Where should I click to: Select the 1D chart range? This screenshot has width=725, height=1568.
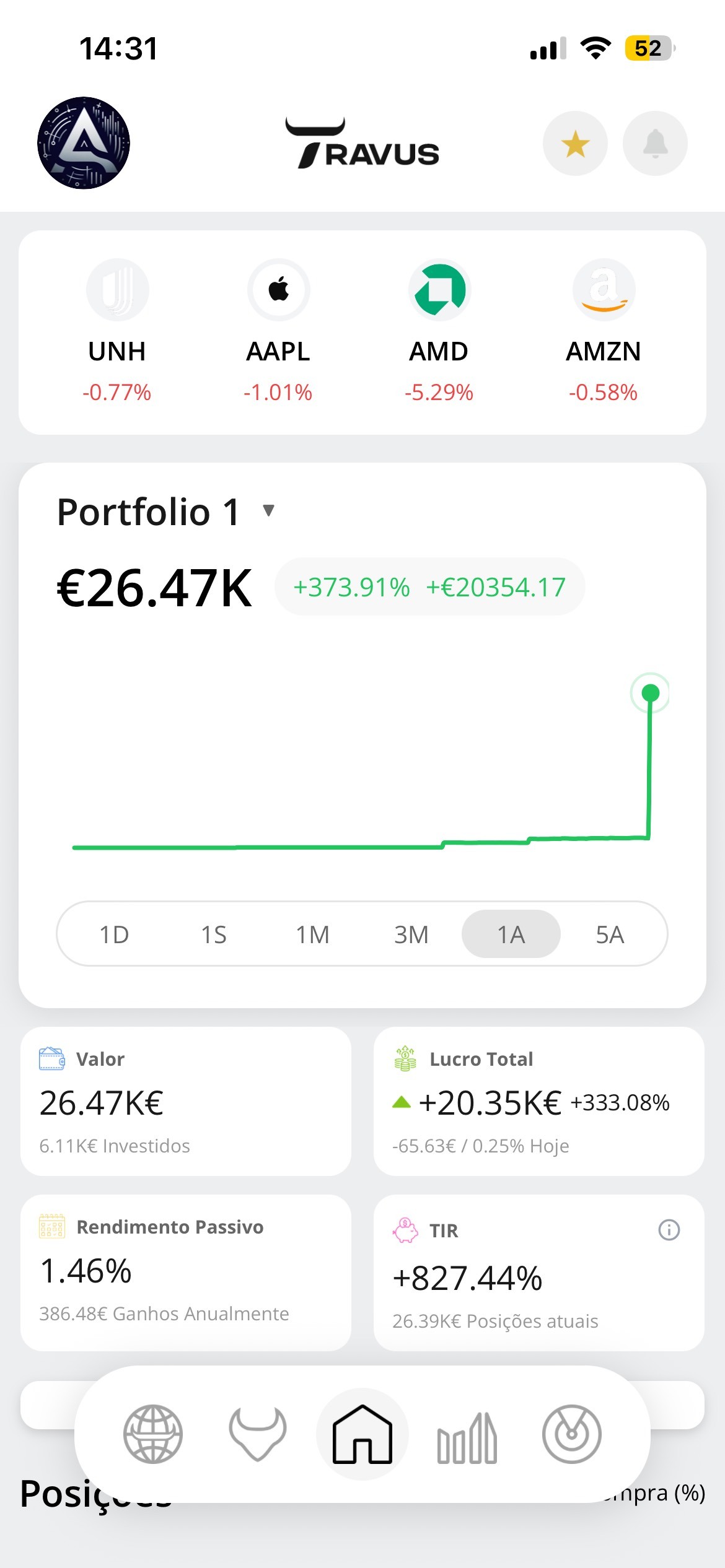coord(114,934)
